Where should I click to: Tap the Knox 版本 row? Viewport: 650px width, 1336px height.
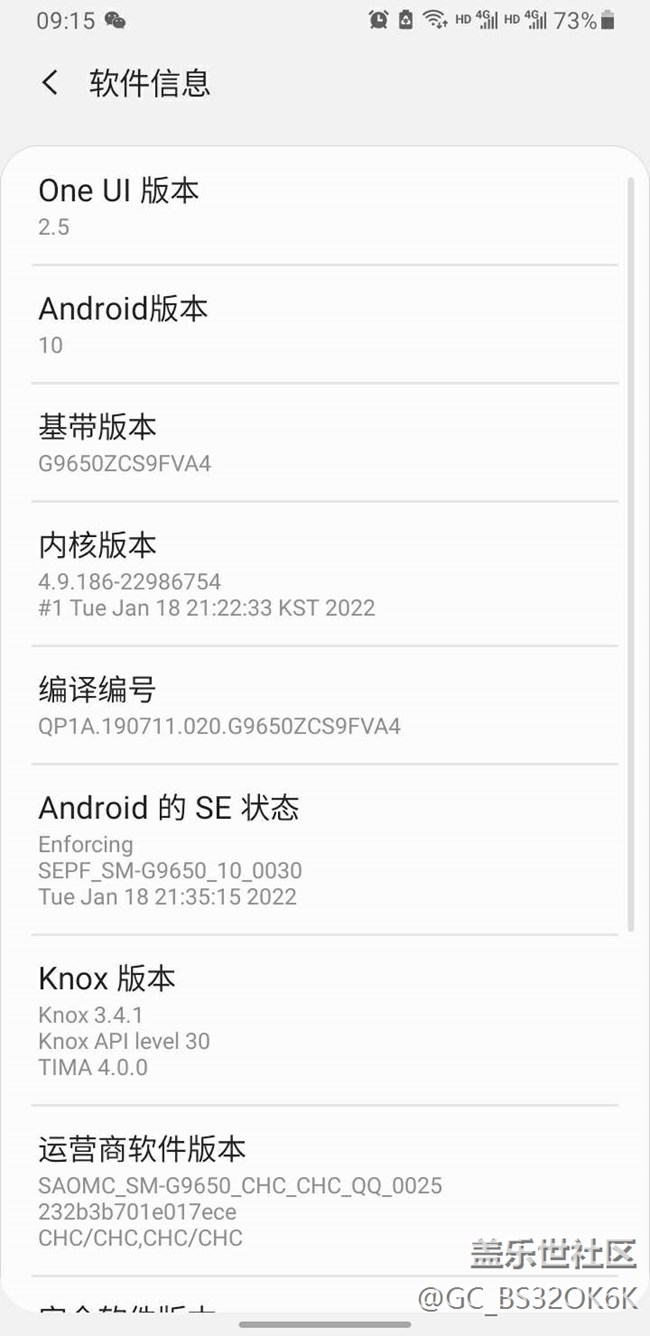(325, 1021)
